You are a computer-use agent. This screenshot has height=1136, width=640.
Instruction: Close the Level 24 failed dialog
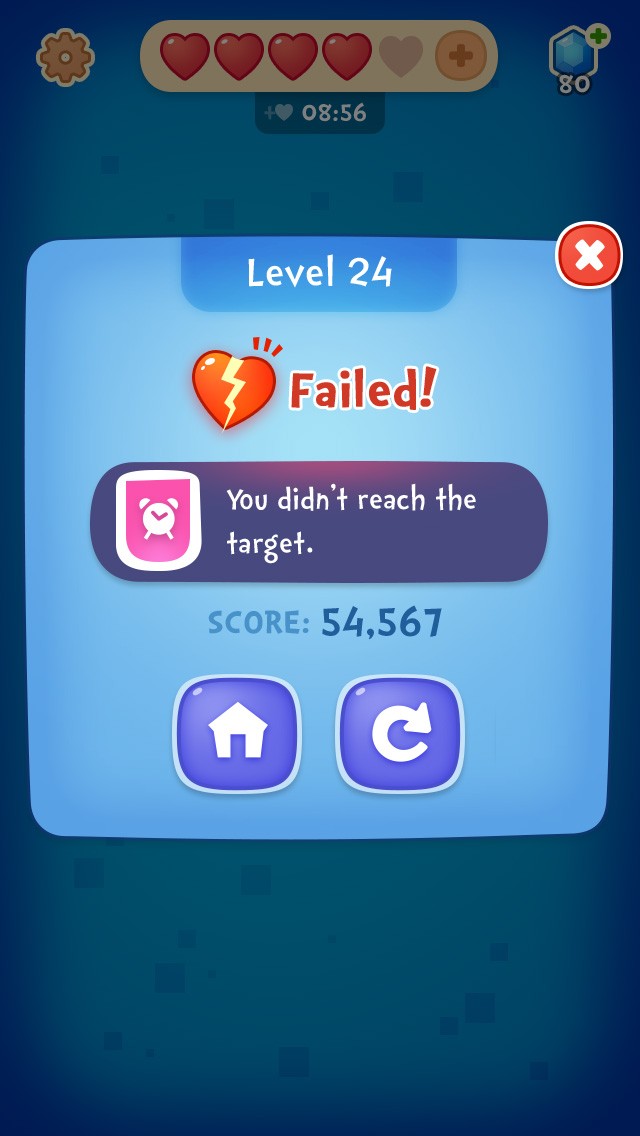pyautogui.click(x=589, y=255)
